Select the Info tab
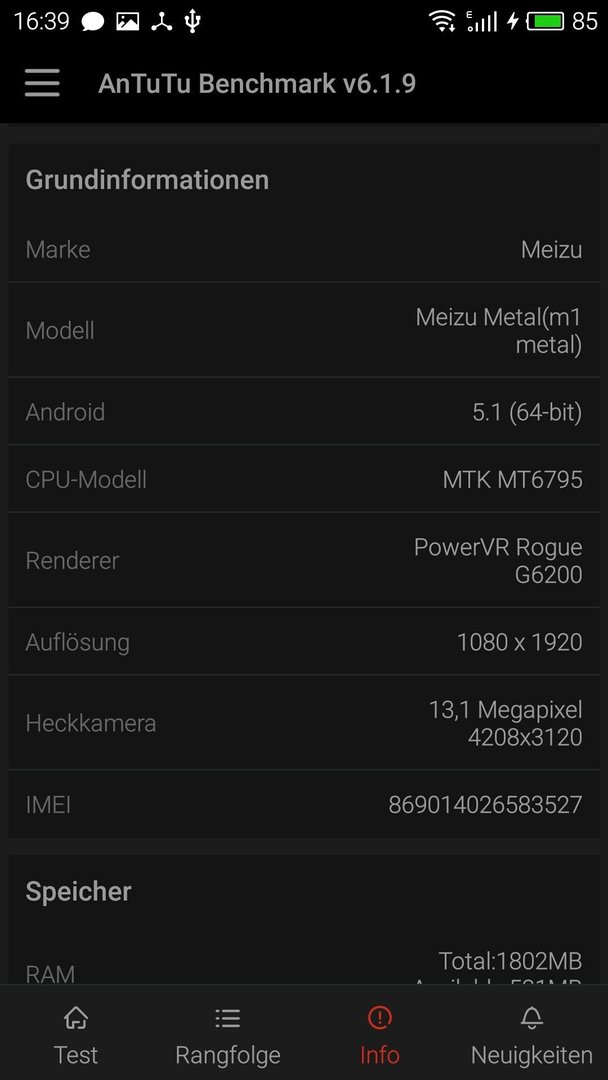Screen dimensions: 608x1080 tap(379, 1034)
